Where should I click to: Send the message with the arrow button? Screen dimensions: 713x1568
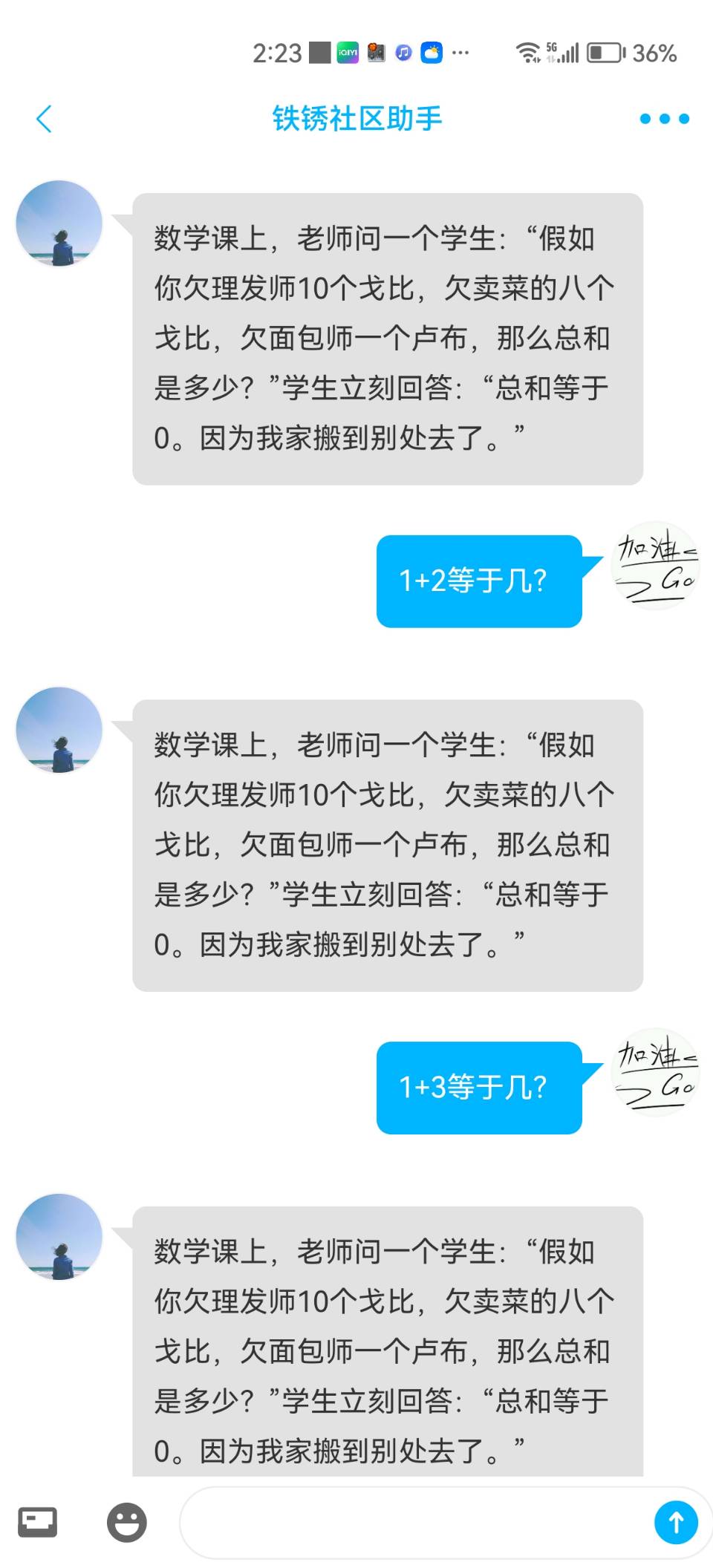(x=676, y=1522)
